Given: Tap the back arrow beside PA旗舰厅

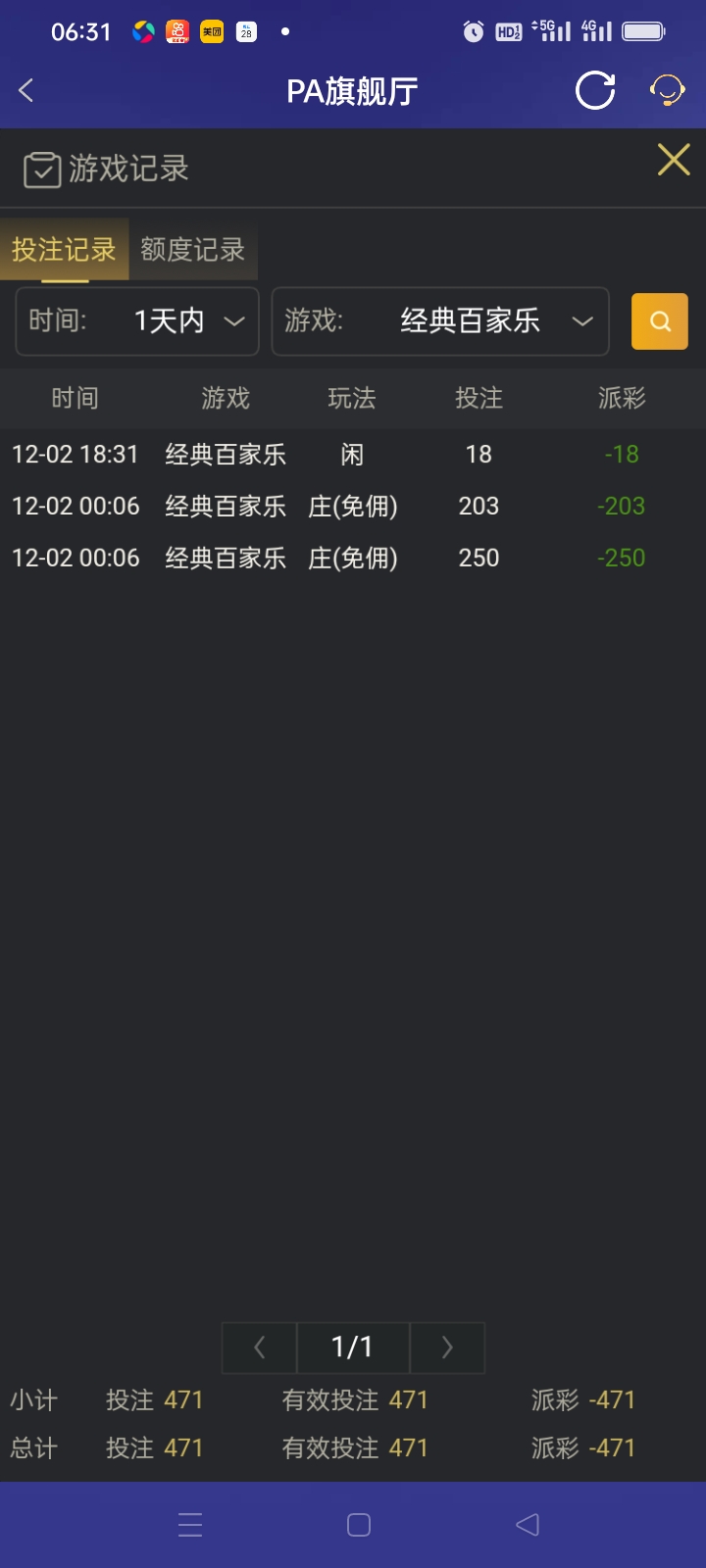Looking at the screenshot, I should 25,90.
